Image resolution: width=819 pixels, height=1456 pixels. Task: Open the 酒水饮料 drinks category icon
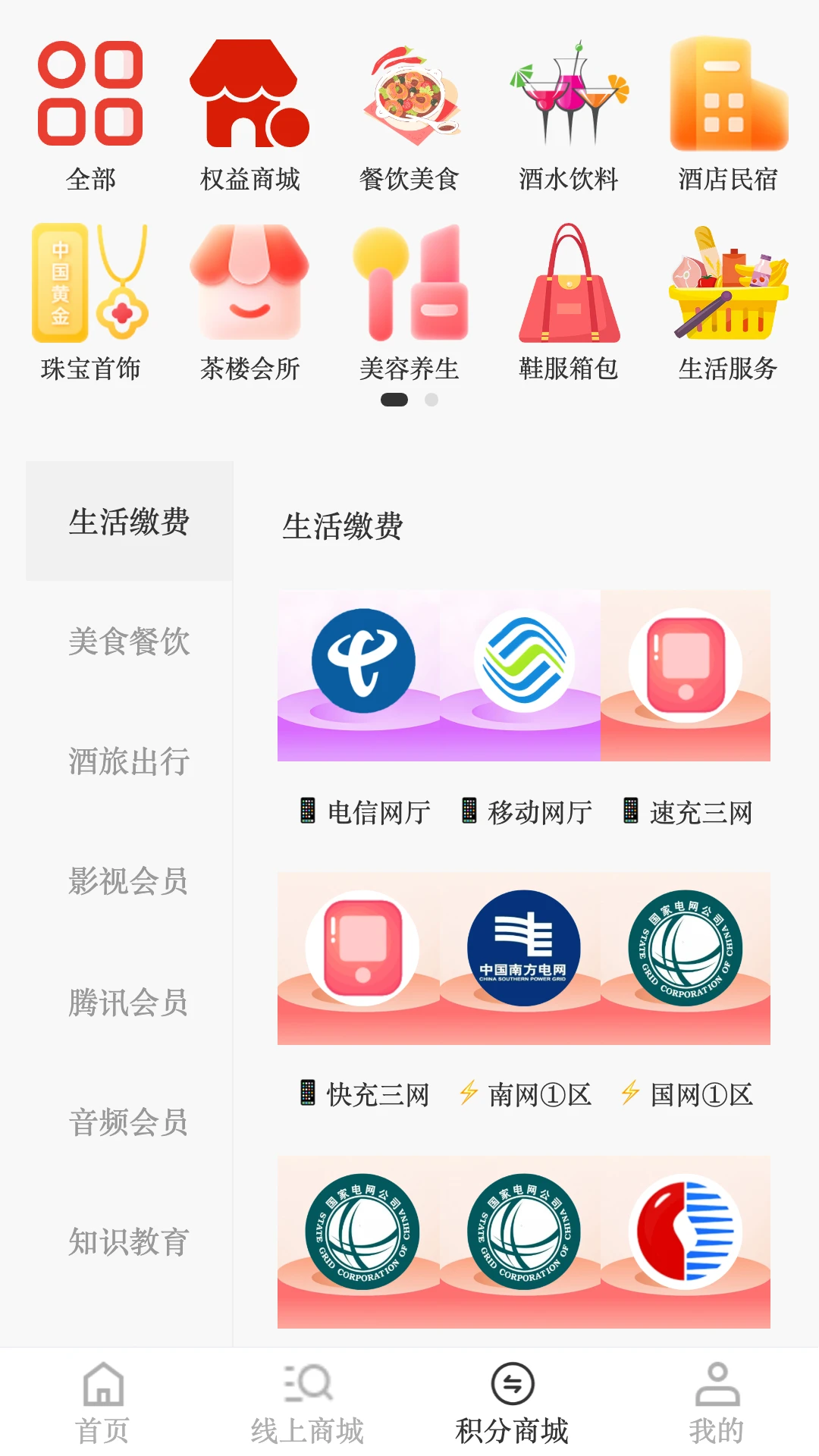click(569, 99)
